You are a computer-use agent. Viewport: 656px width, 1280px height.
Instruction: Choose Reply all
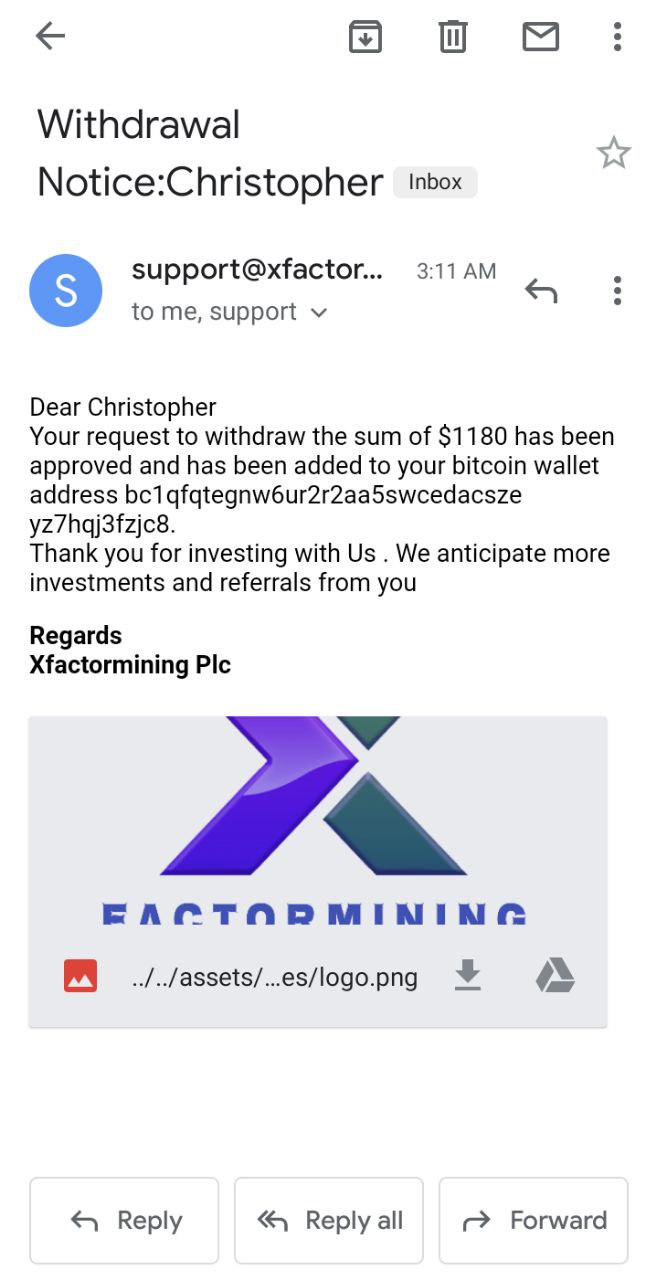(x=329, y=1221)
